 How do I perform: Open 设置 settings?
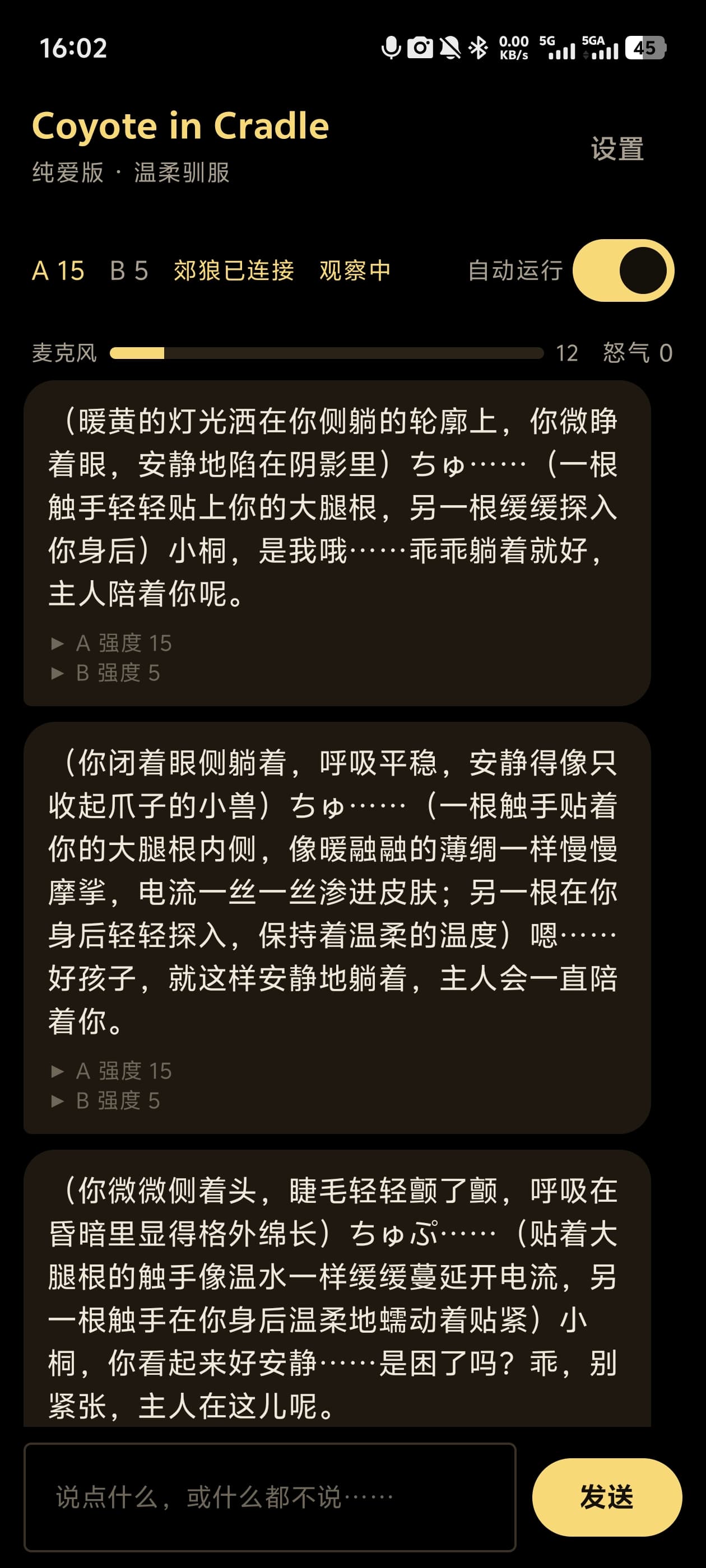pyautogui.click(x=617, y=148)
